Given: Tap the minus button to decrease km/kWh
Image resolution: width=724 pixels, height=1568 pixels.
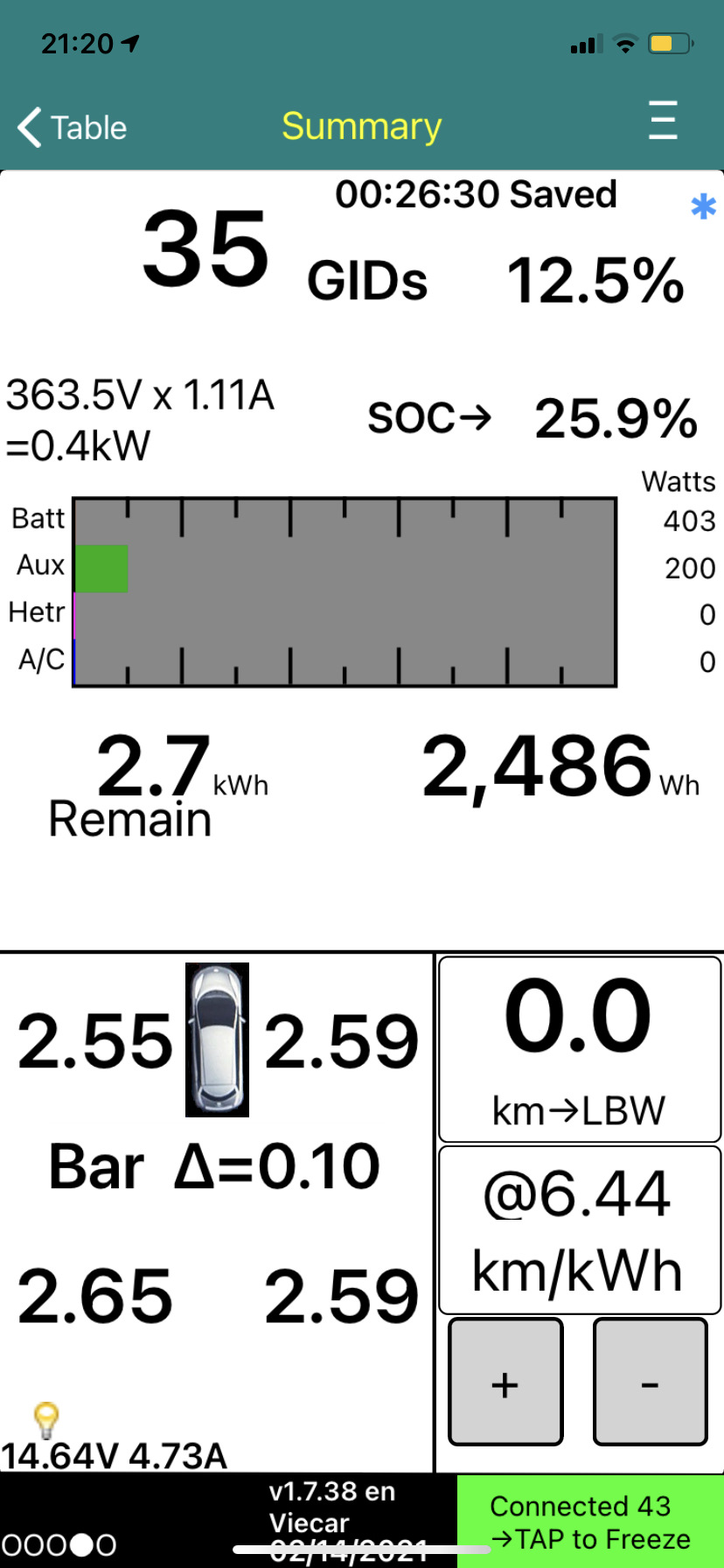Looking at the screenshot, I should pyautogui.click(x=650, y=1382).
